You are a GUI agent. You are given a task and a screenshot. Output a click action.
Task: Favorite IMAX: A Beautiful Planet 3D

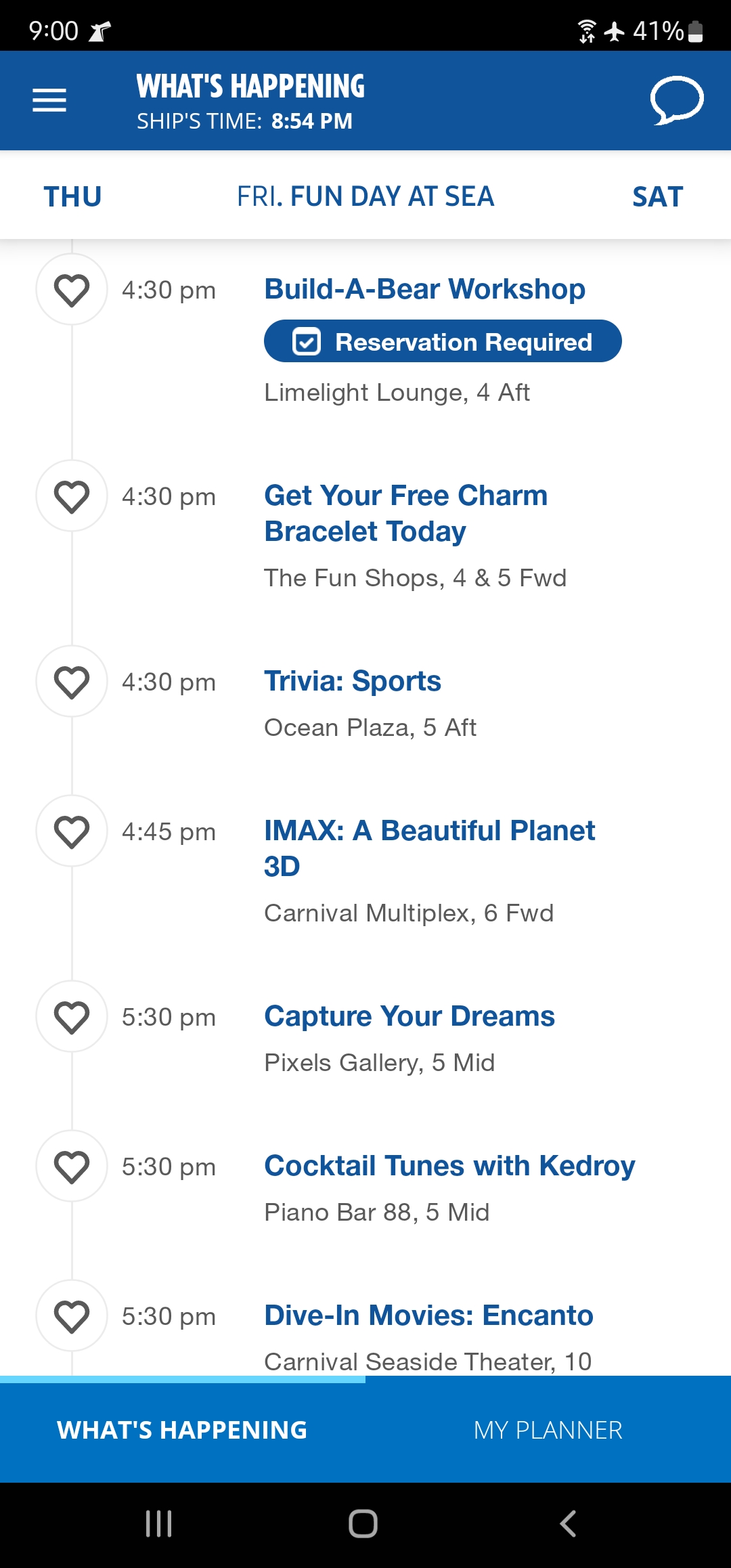pyautogui.click(x=72, y=831)
